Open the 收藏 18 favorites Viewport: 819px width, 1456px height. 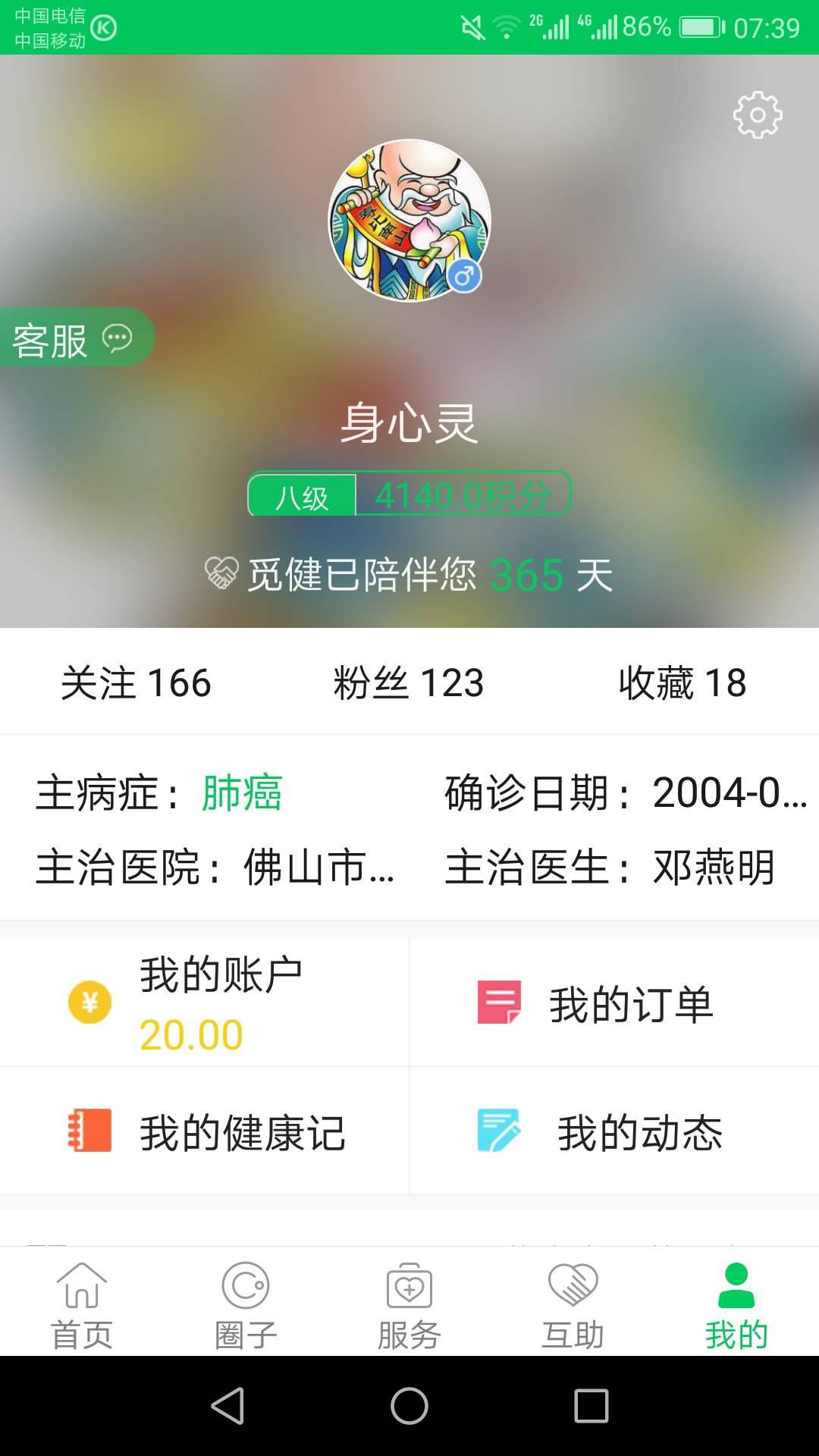[x=682, y=682]
